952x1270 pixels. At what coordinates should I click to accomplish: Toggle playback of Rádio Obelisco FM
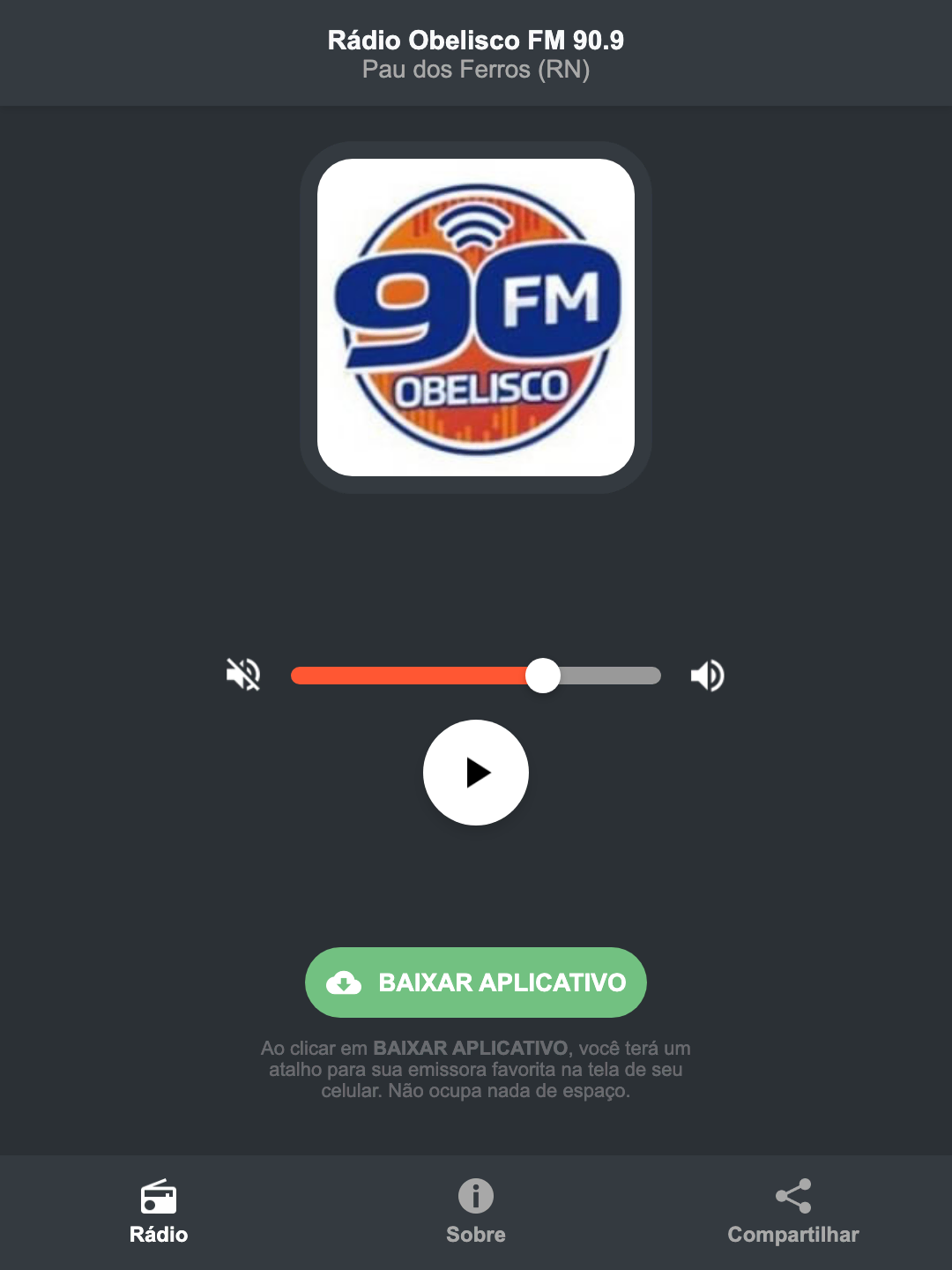(476, 773)
